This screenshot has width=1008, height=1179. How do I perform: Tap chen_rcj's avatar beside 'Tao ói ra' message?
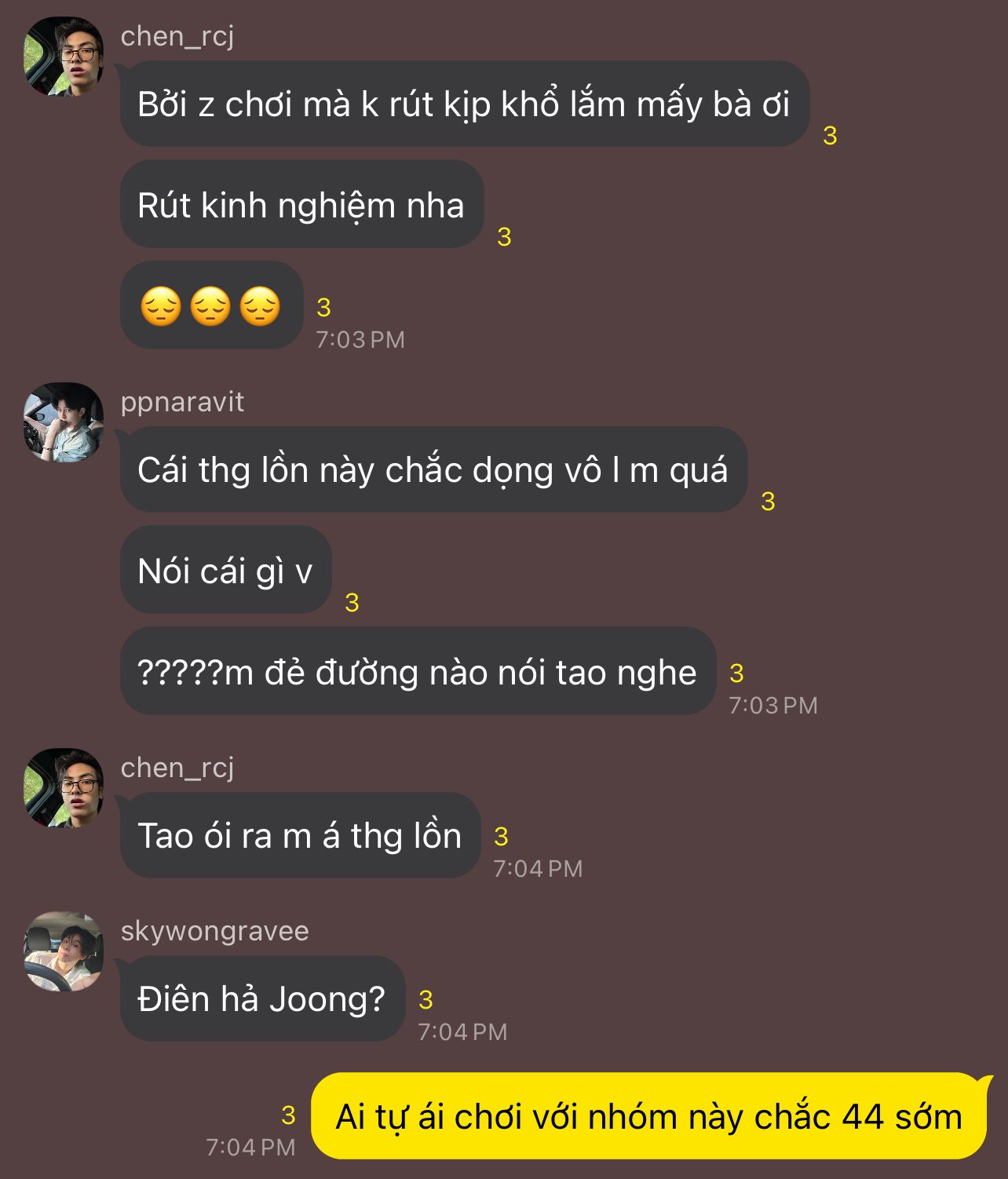[x=64, y=787]
